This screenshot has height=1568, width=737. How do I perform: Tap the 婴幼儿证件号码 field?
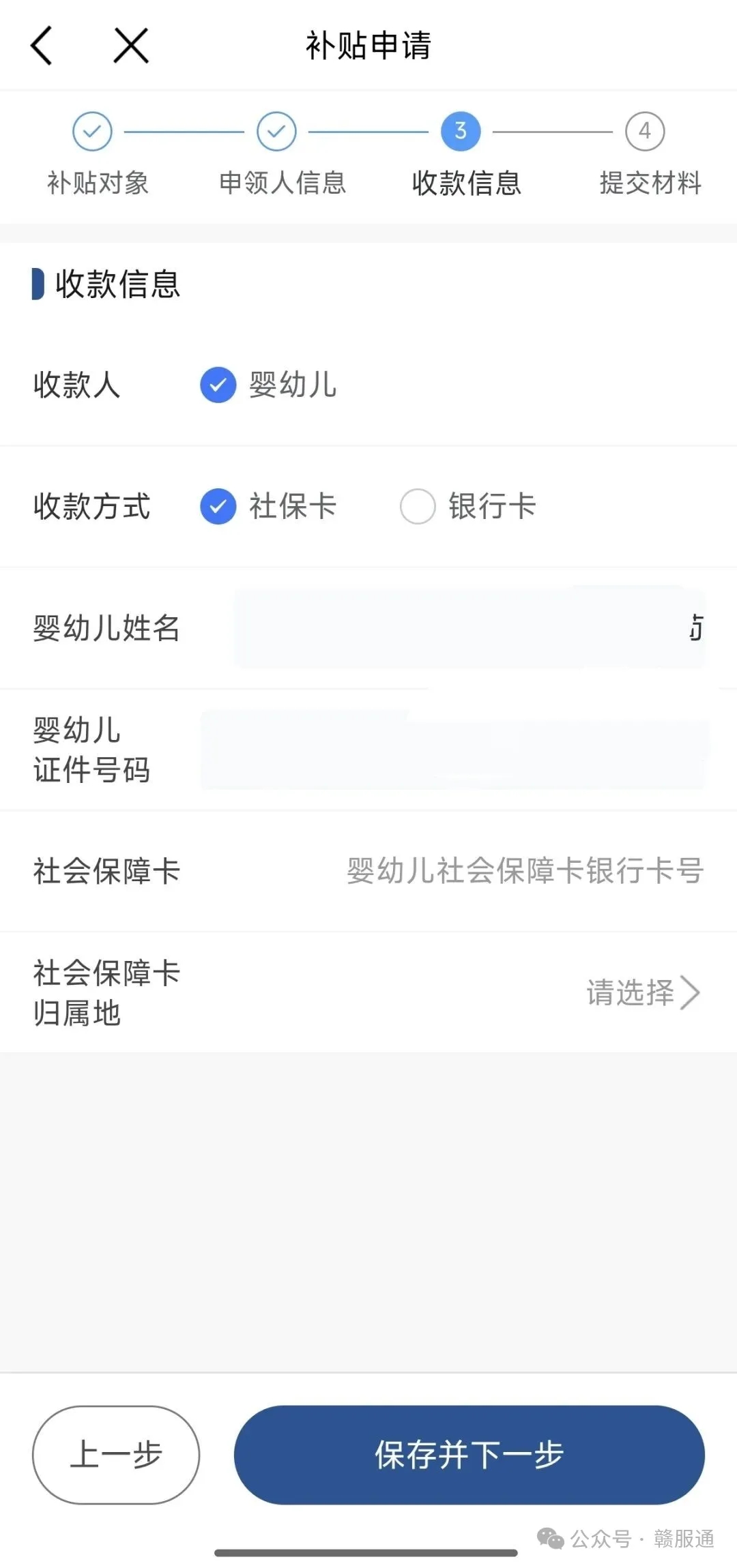[453, 750]
